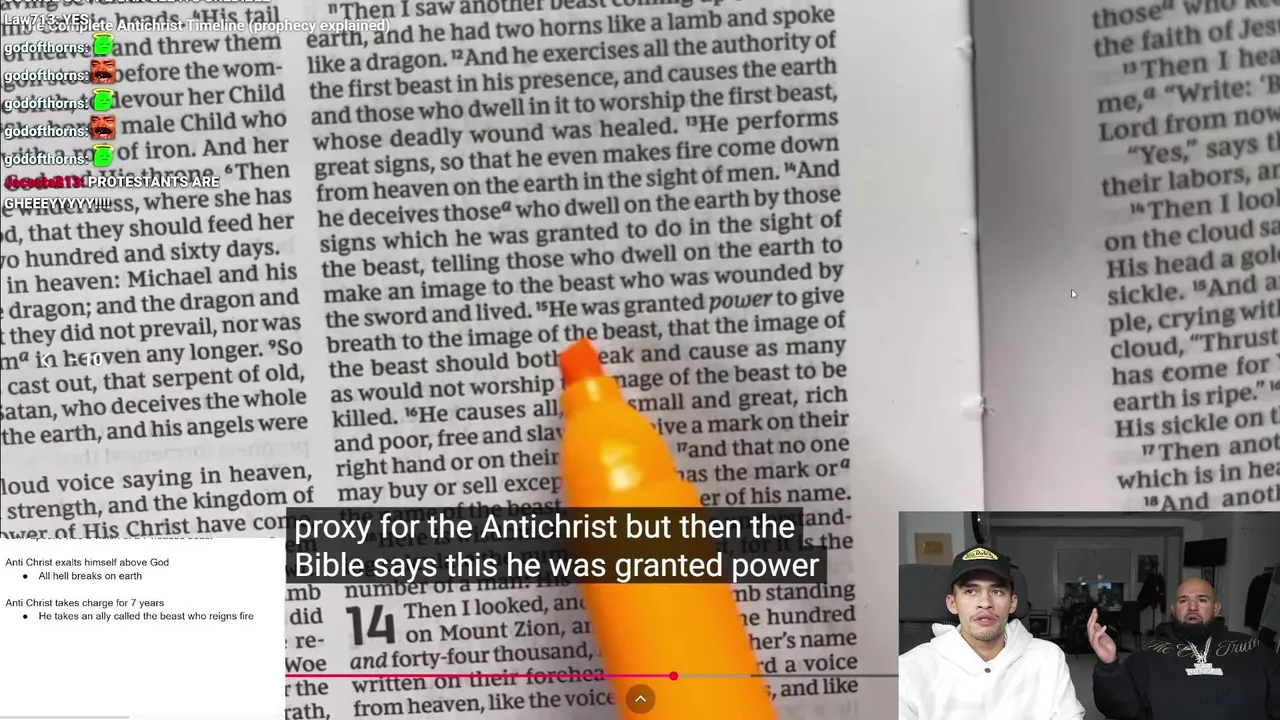Expand the up-chevron panel below the progress bar
Viewport: 1280px width, 720px height.
tap(640, 699)
